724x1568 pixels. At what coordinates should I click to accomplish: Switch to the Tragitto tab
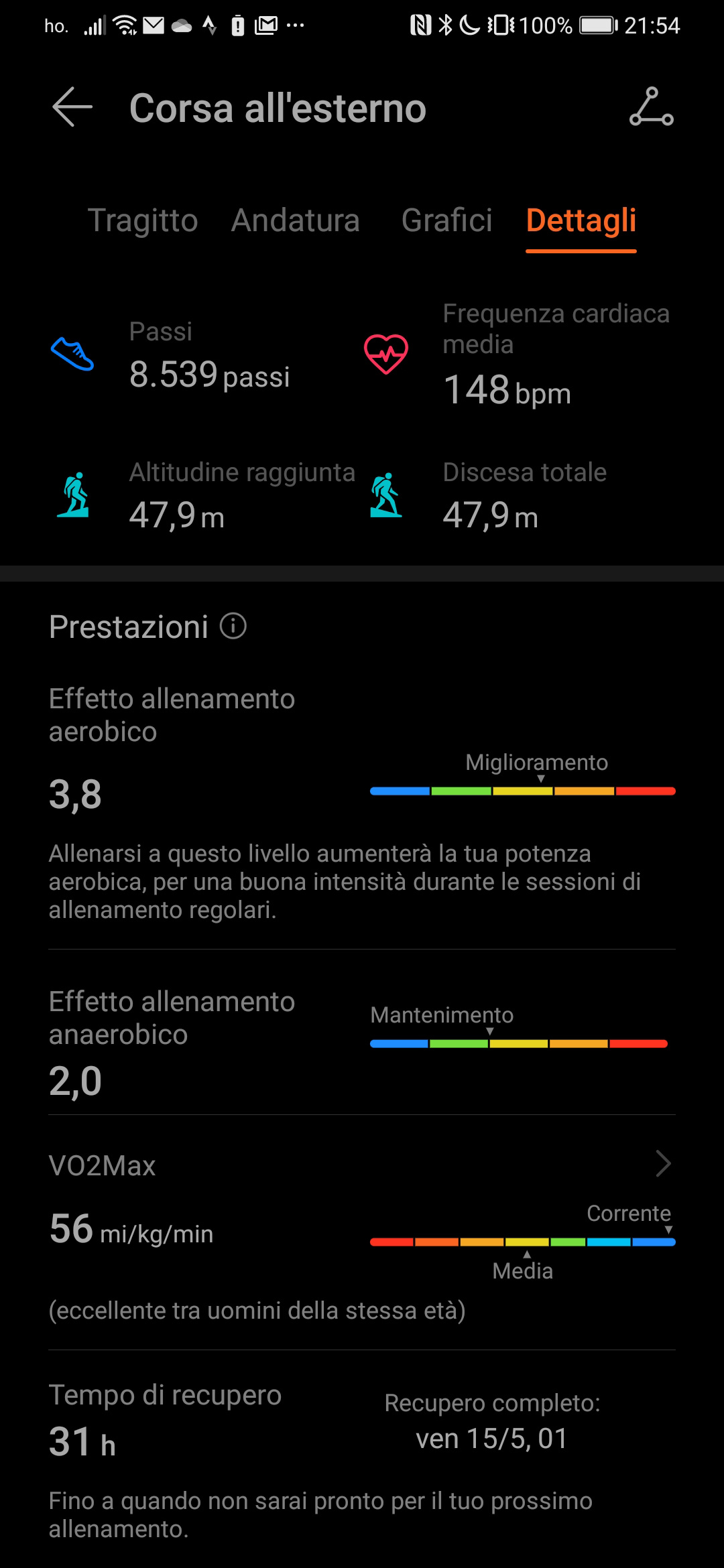tap(143, 220)
